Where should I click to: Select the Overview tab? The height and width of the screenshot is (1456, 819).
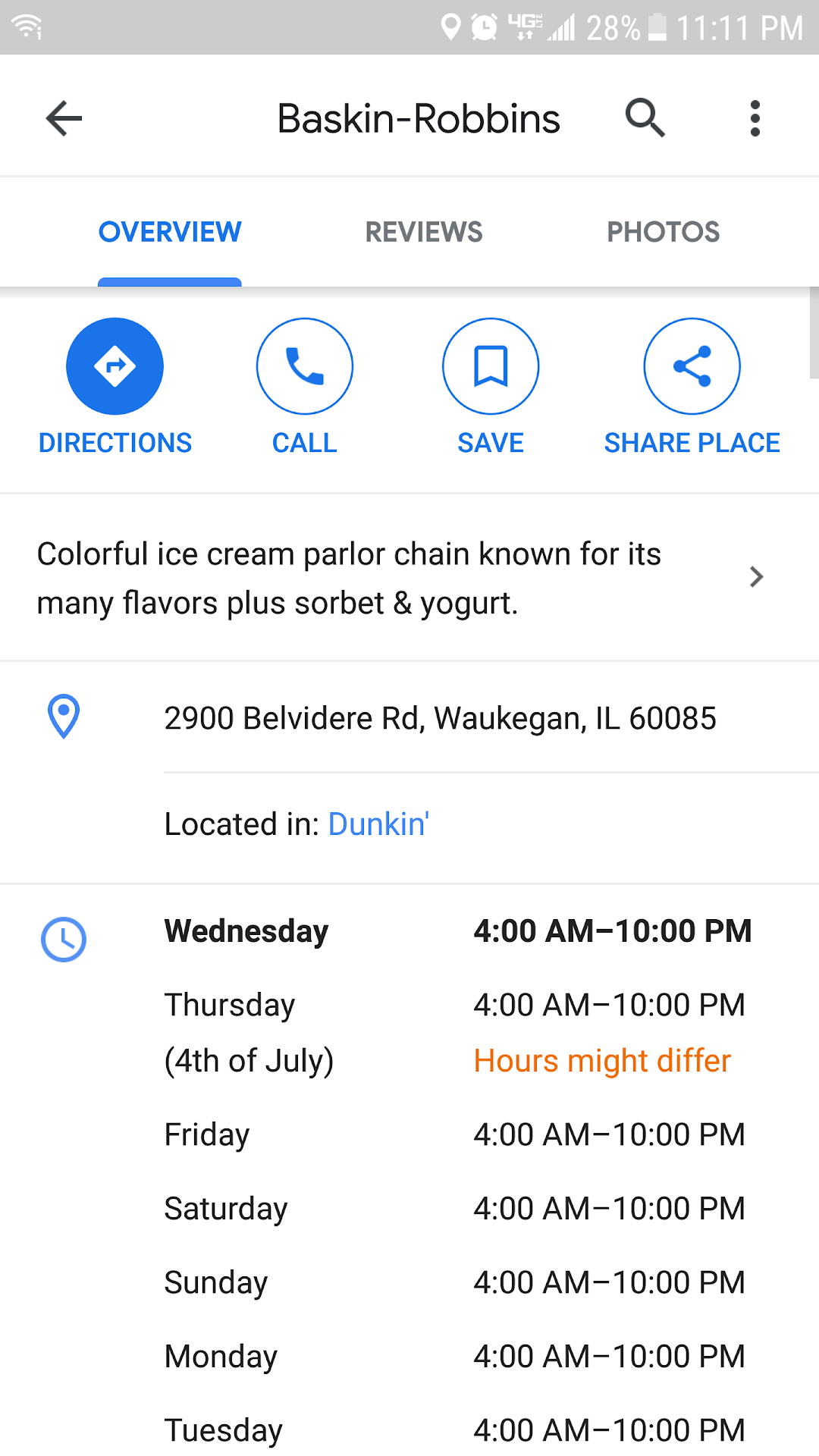coord(170,232)
